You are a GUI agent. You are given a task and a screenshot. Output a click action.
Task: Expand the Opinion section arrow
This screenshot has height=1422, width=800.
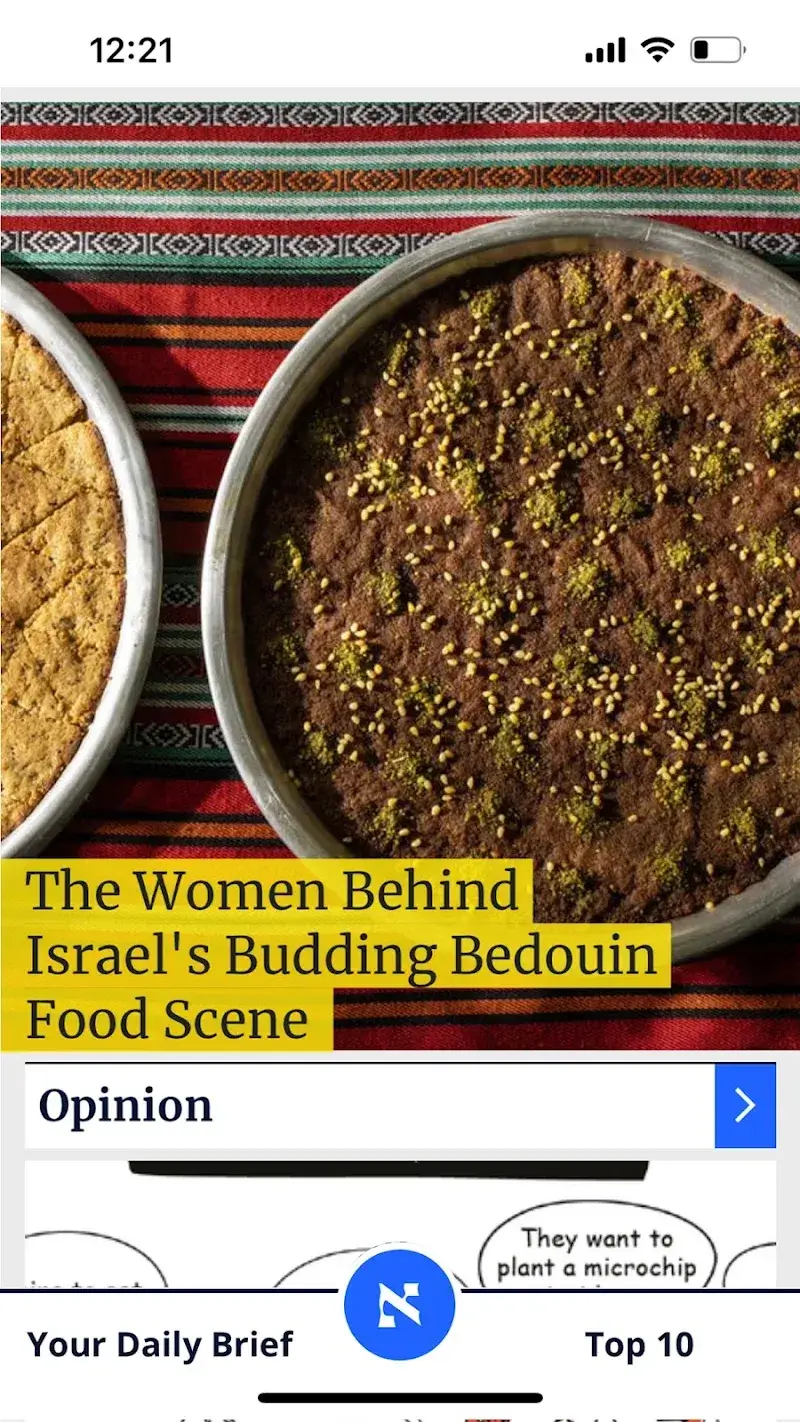point(745,1105)
